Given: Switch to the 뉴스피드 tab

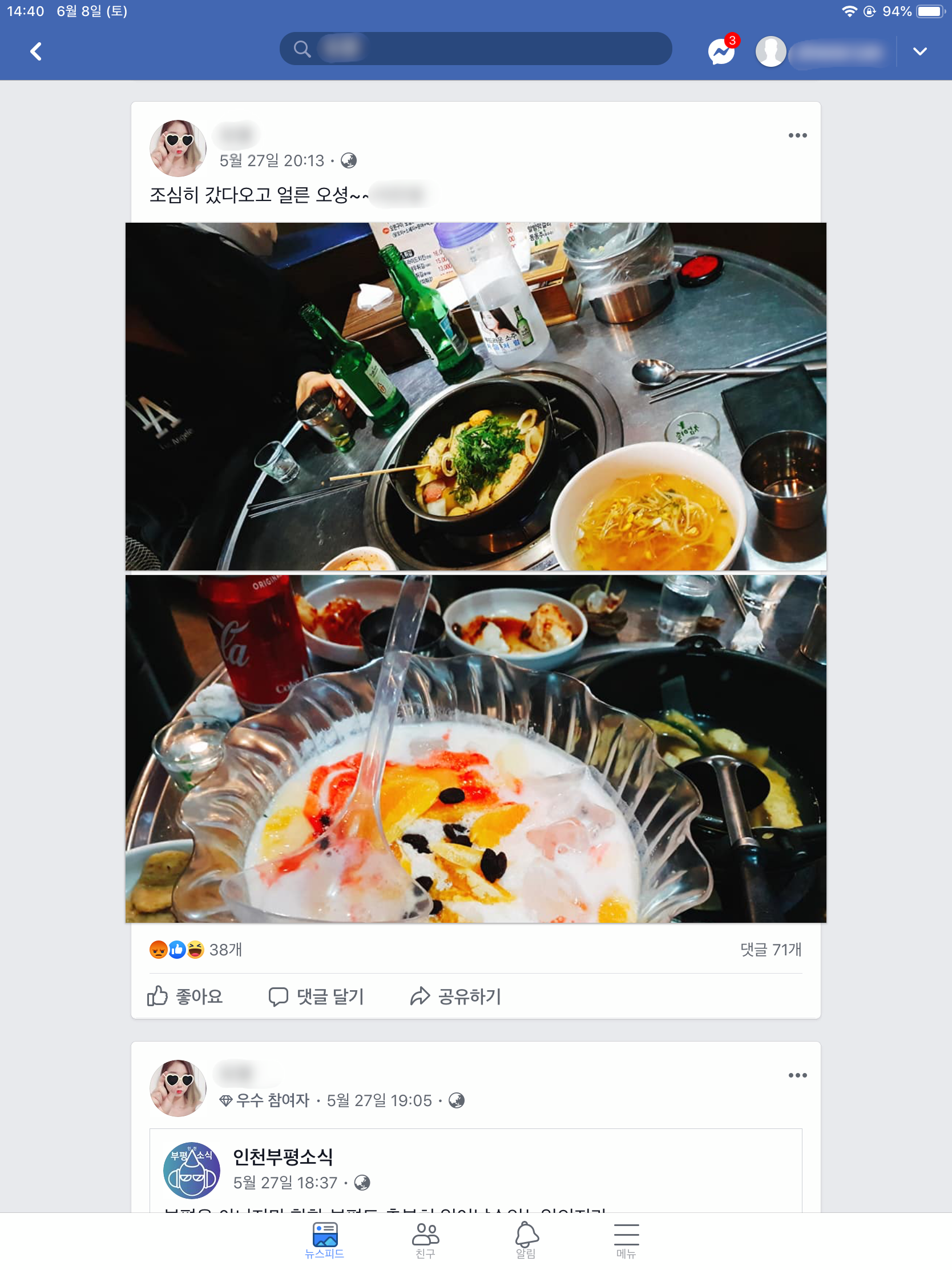Looking at the screenshot, I should click(x=325, y=1240).
